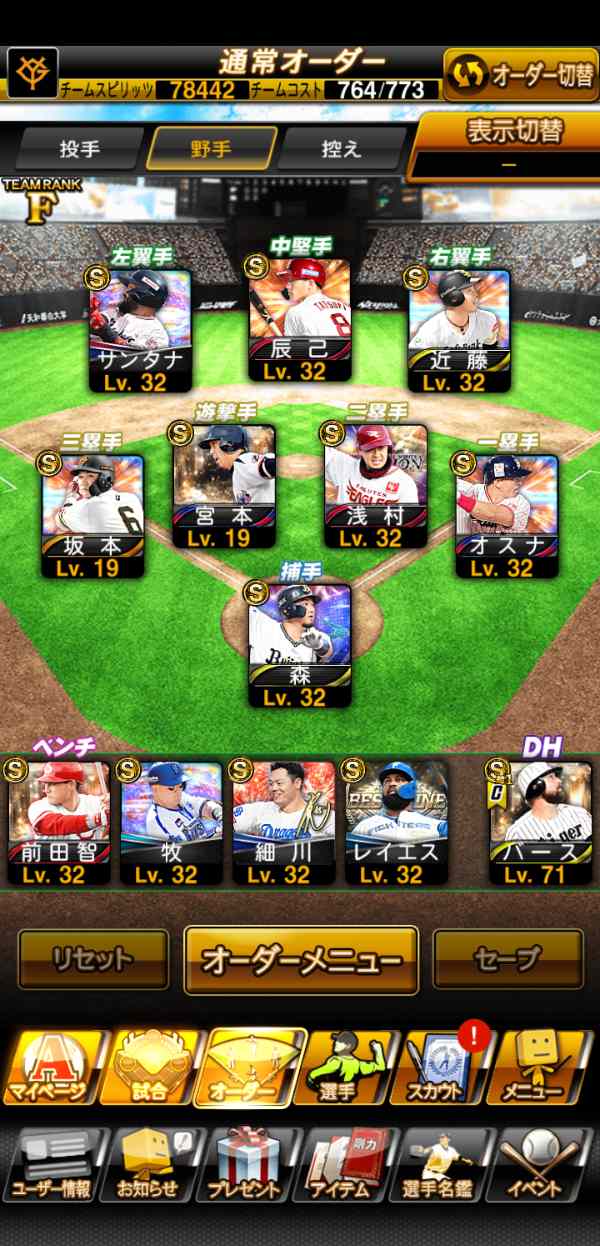The height and width of the screenshot is (1246, 600).
Task: Save the order with セーブ
Action: [508, 960]
